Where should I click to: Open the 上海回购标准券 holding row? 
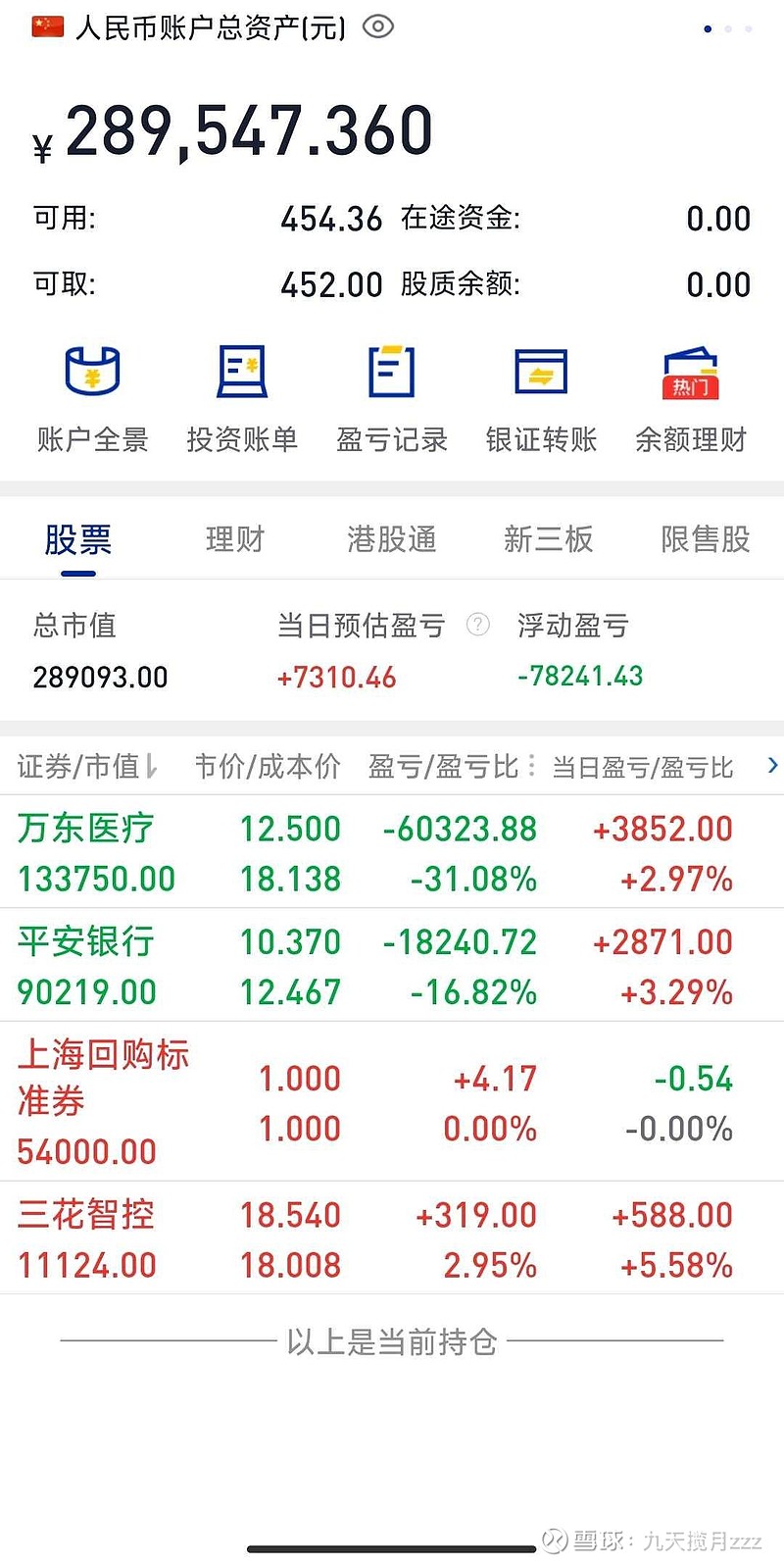[x=392, y=1102]
